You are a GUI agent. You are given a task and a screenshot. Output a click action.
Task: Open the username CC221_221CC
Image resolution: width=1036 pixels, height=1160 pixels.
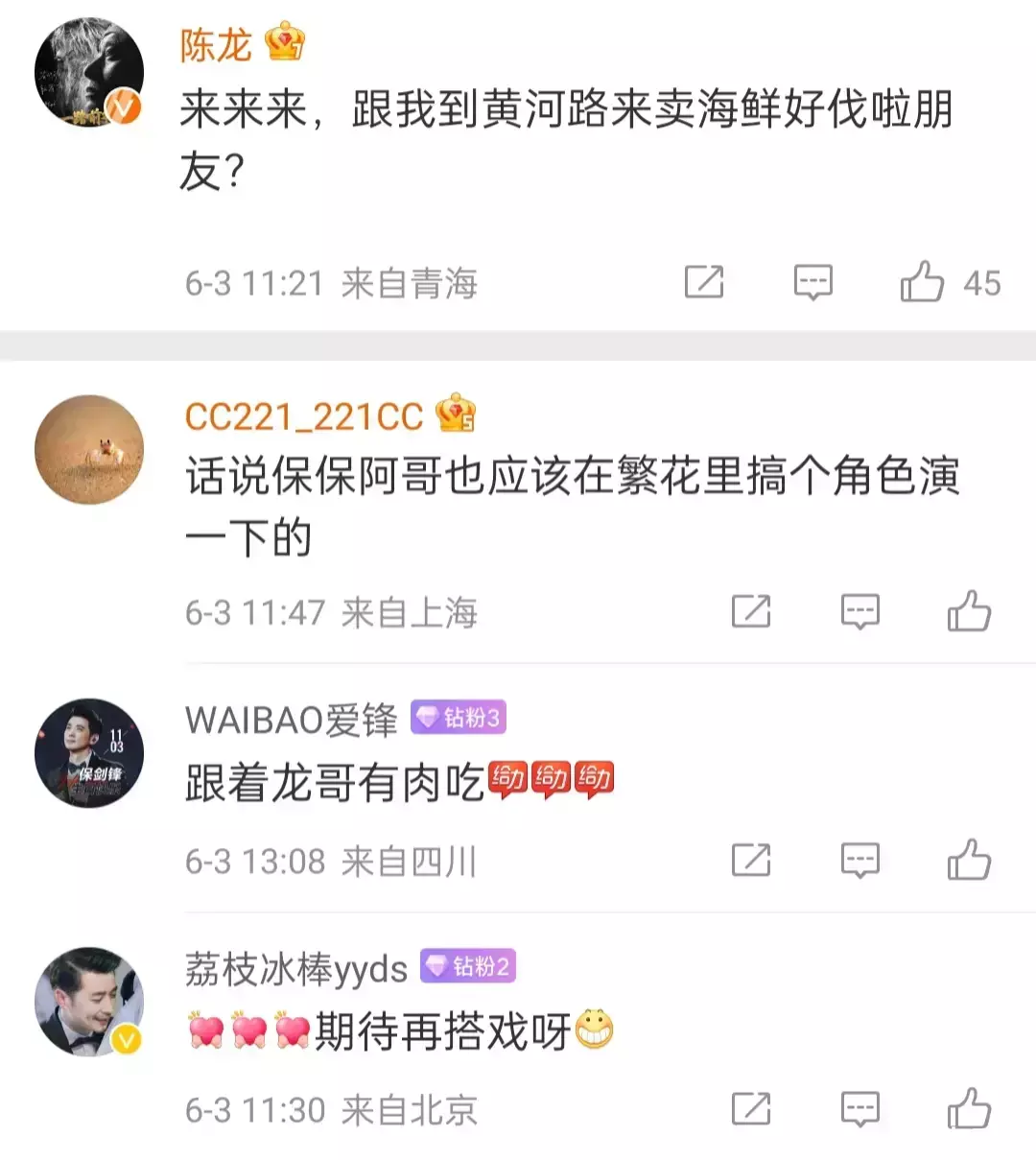303,416
